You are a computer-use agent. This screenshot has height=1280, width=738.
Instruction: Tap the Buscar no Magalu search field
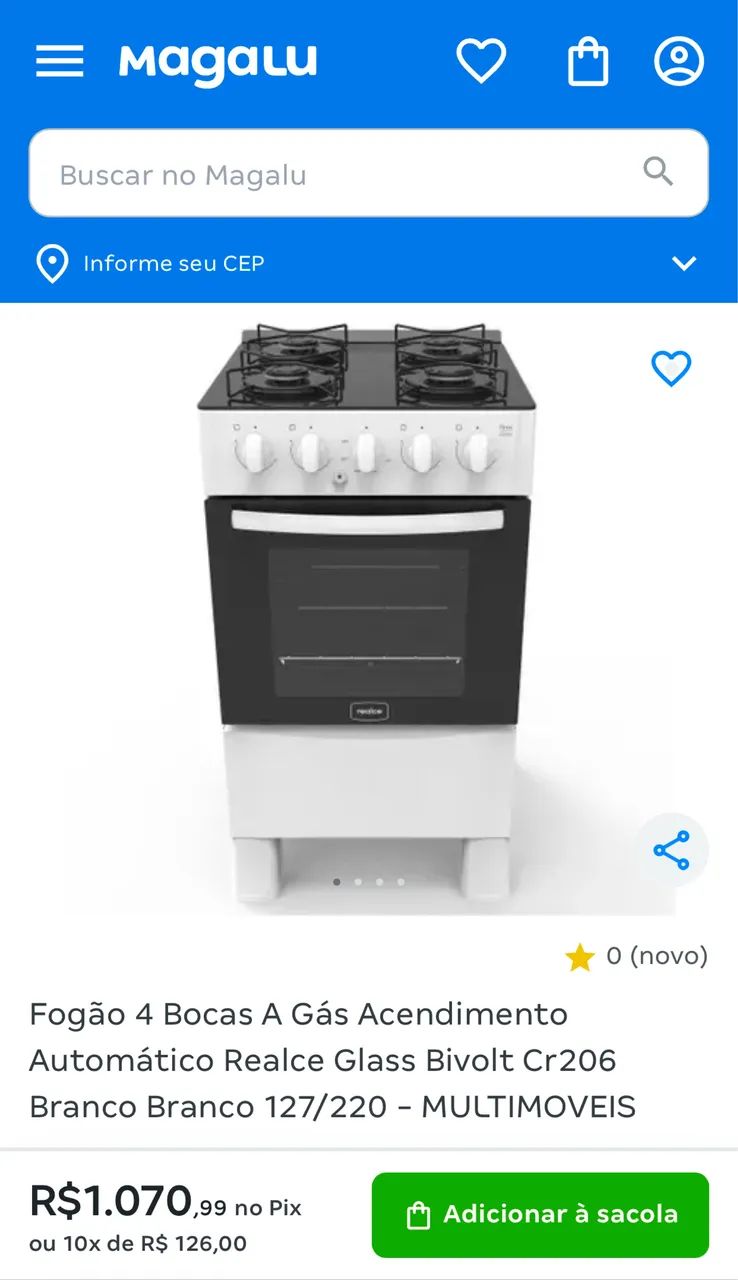[340, 174]
